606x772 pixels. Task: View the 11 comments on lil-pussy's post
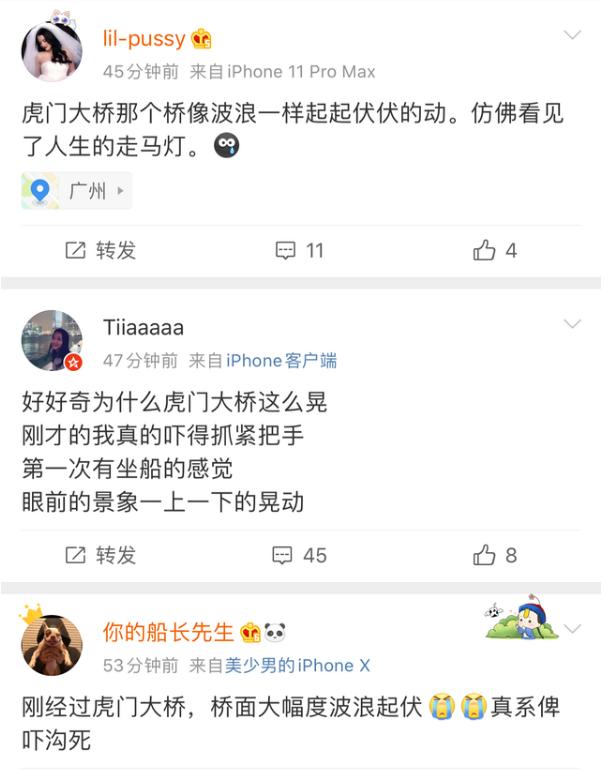click(x=300, y=250)
